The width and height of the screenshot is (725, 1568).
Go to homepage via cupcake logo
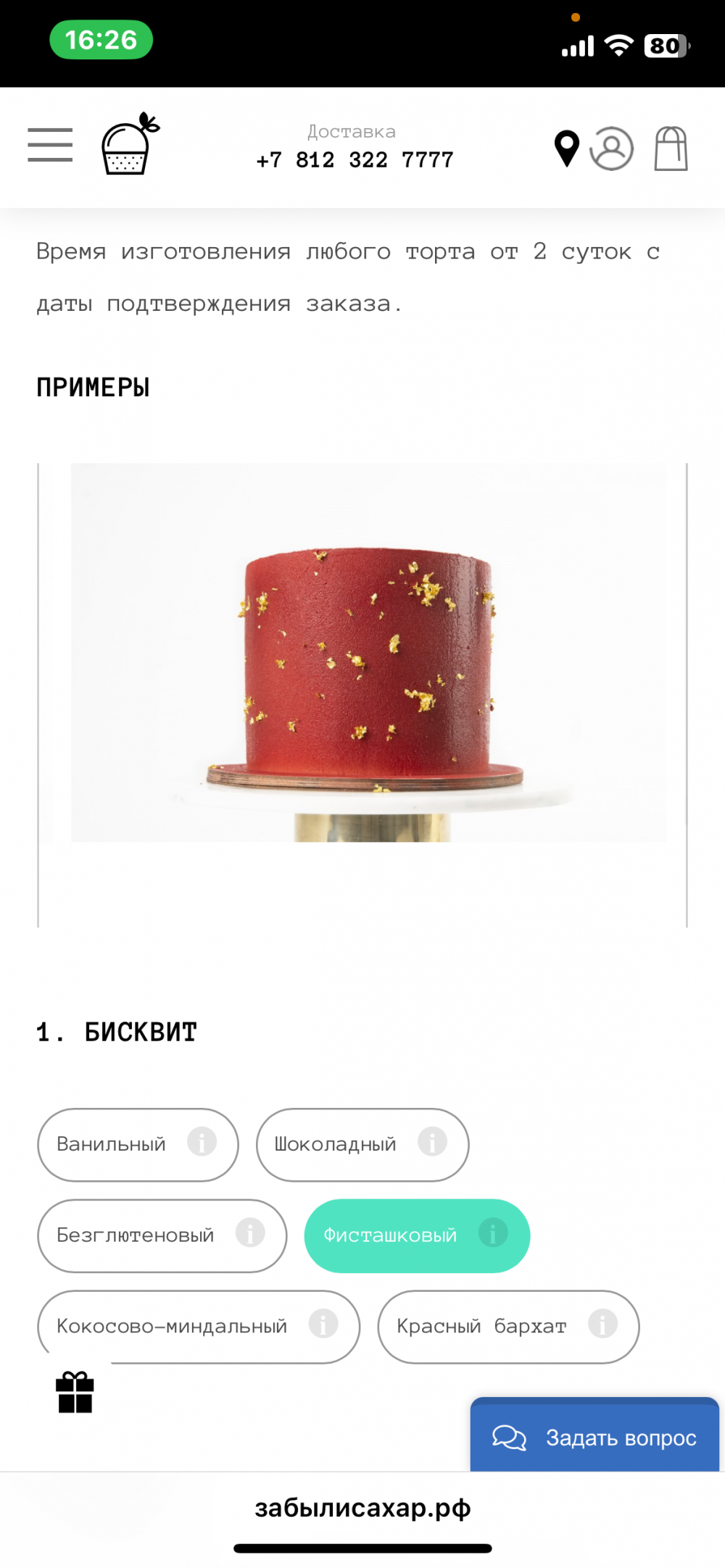pos(129,144)
